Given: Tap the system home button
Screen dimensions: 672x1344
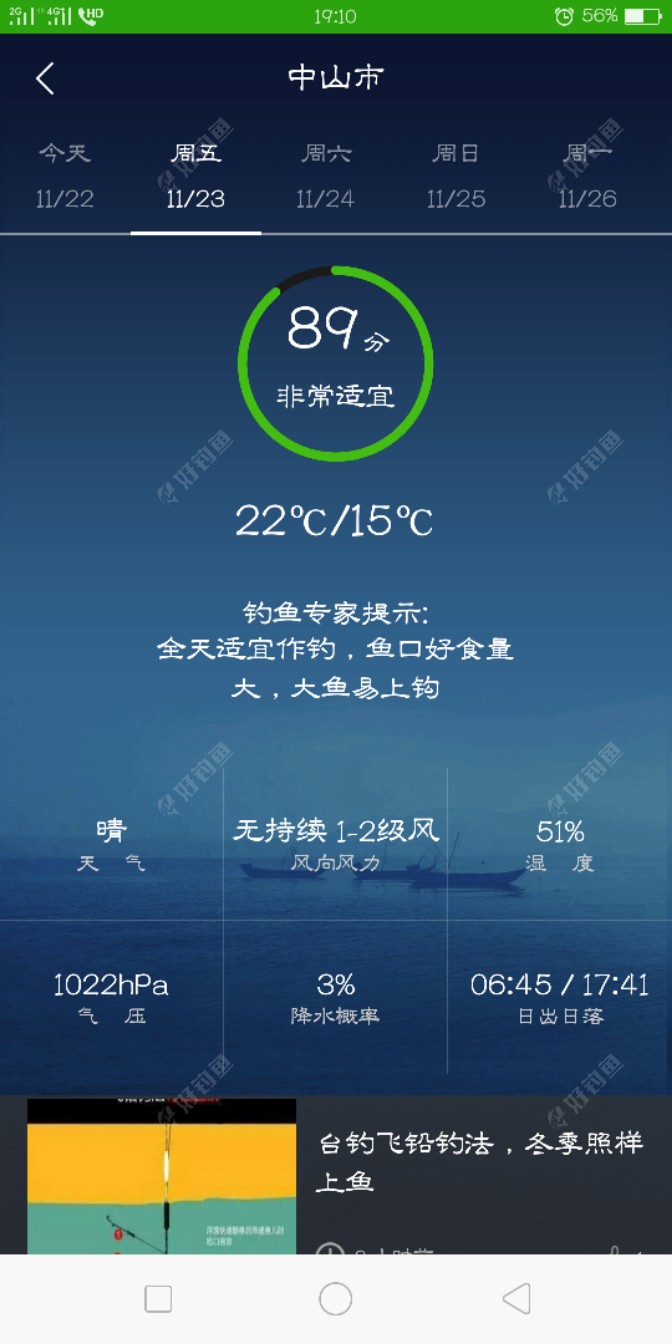Looking at the screenshot, I should point(336,1299).
